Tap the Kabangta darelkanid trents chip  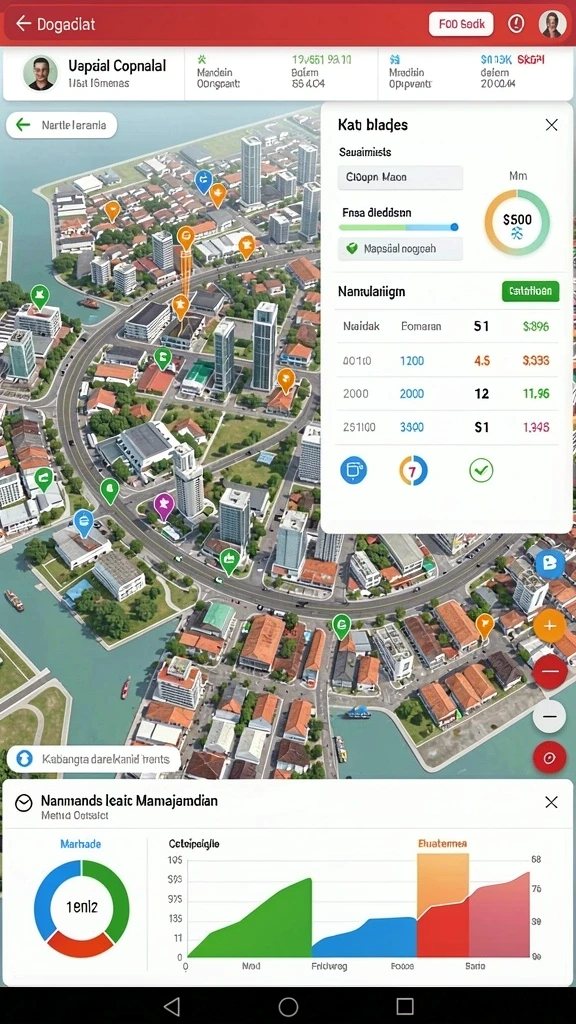coord(93,760)
